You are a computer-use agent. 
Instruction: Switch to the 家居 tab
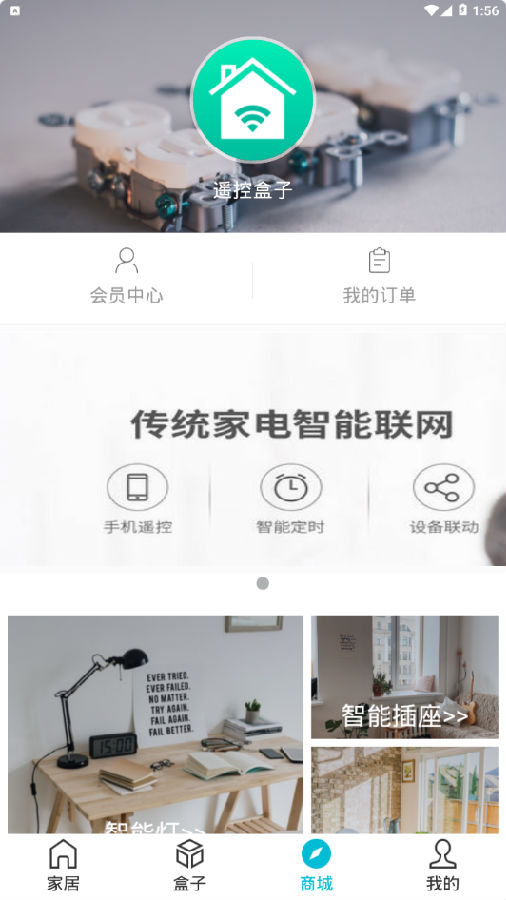tap(63, 865)
